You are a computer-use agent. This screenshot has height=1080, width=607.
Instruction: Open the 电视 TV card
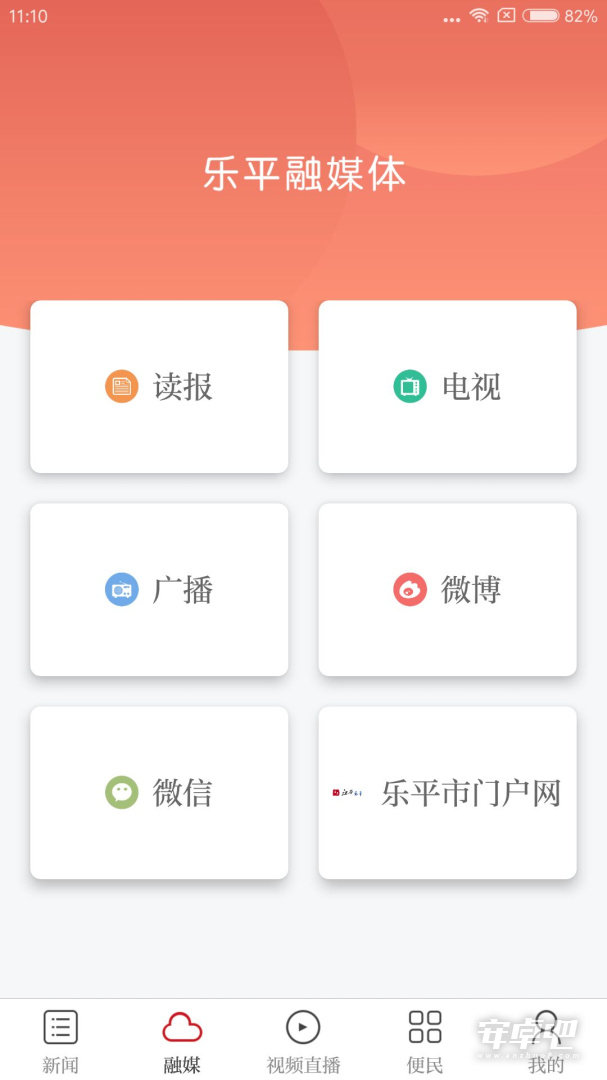(447, 386)
